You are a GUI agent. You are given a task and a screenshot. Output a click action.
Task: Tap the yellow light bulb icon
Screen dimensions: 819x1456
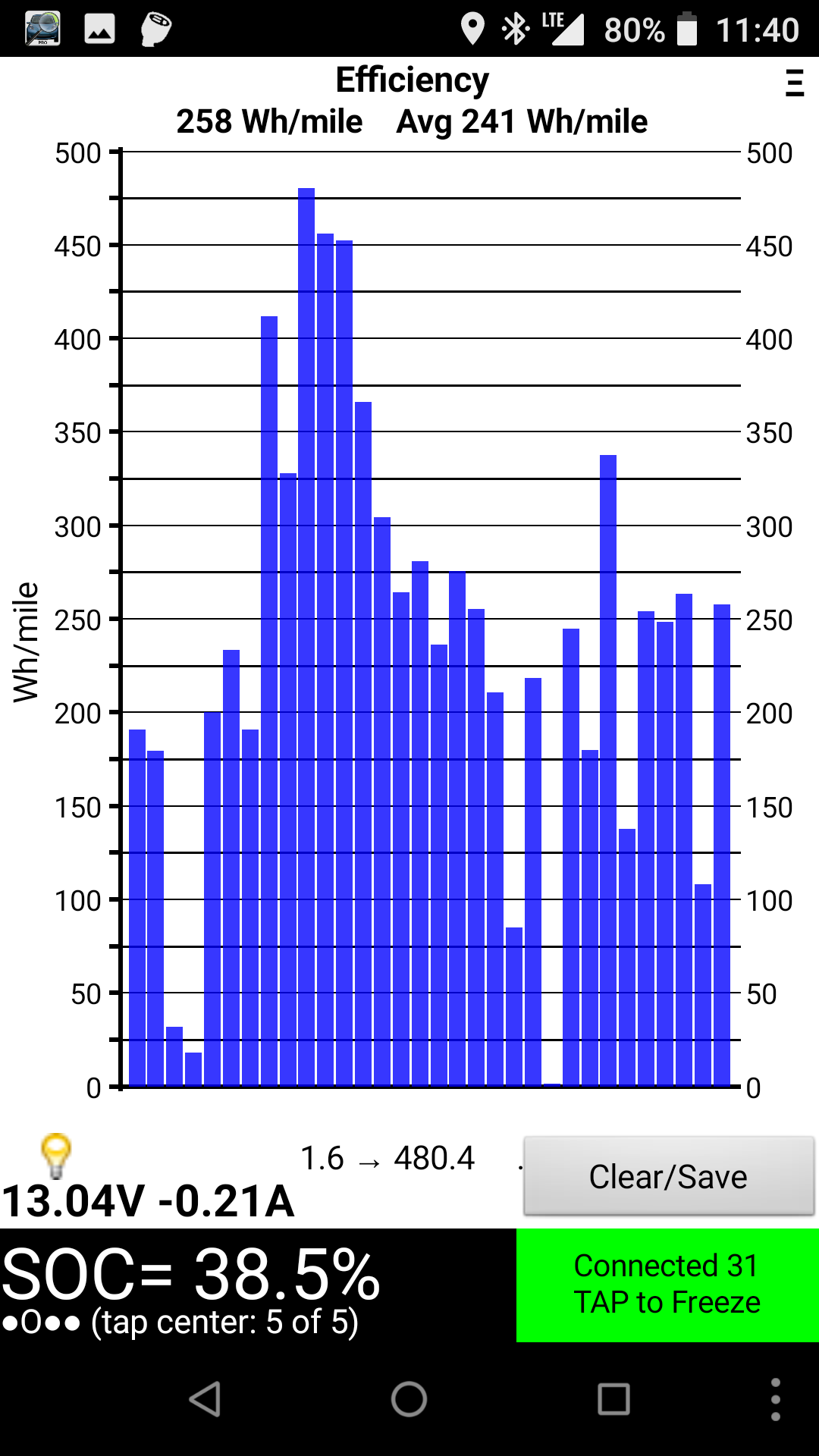(x=55, y=1155)
